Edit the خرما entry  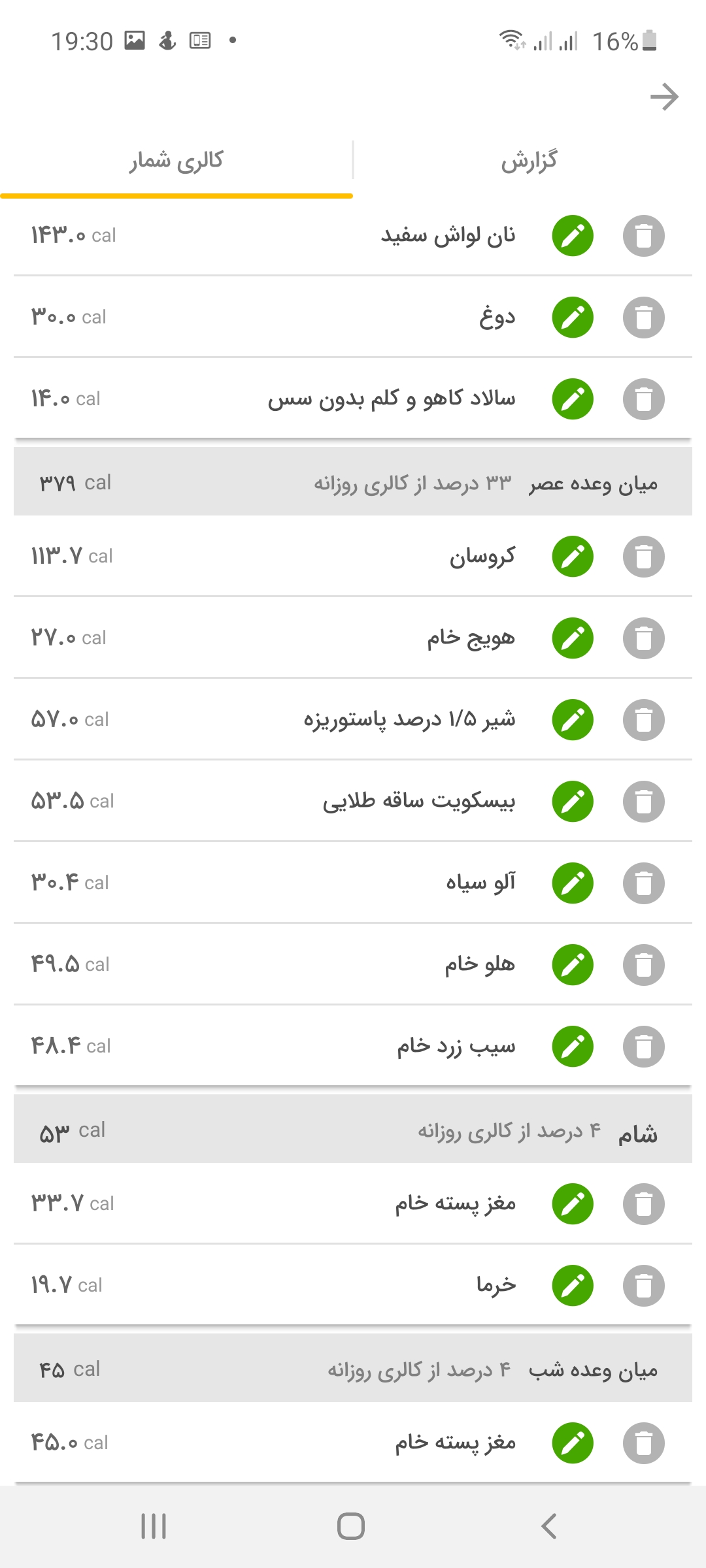[x=573, y=1286]
